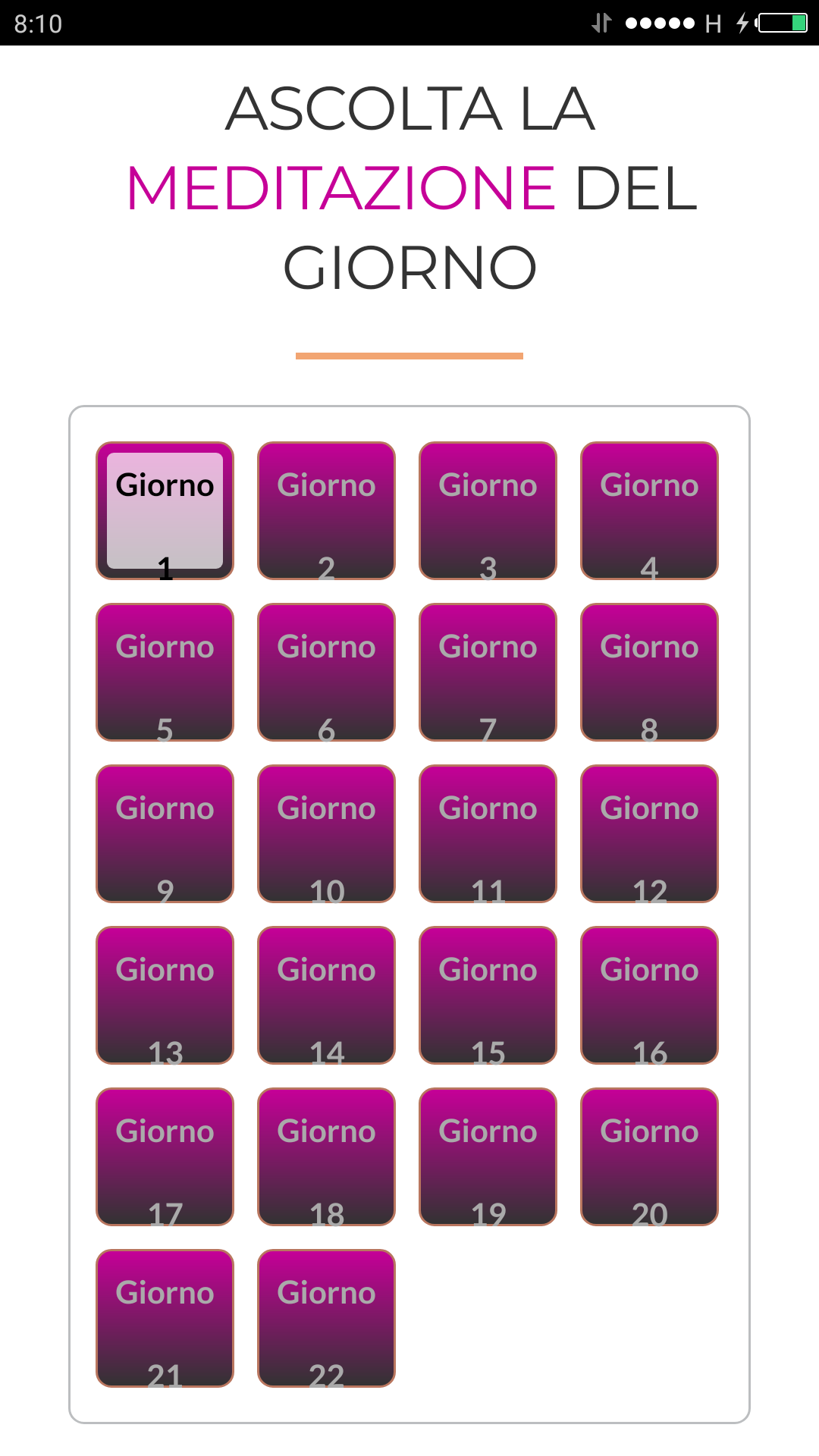Select the Giorno 15 tile
Screen dimensions: 819x1456
488,995
